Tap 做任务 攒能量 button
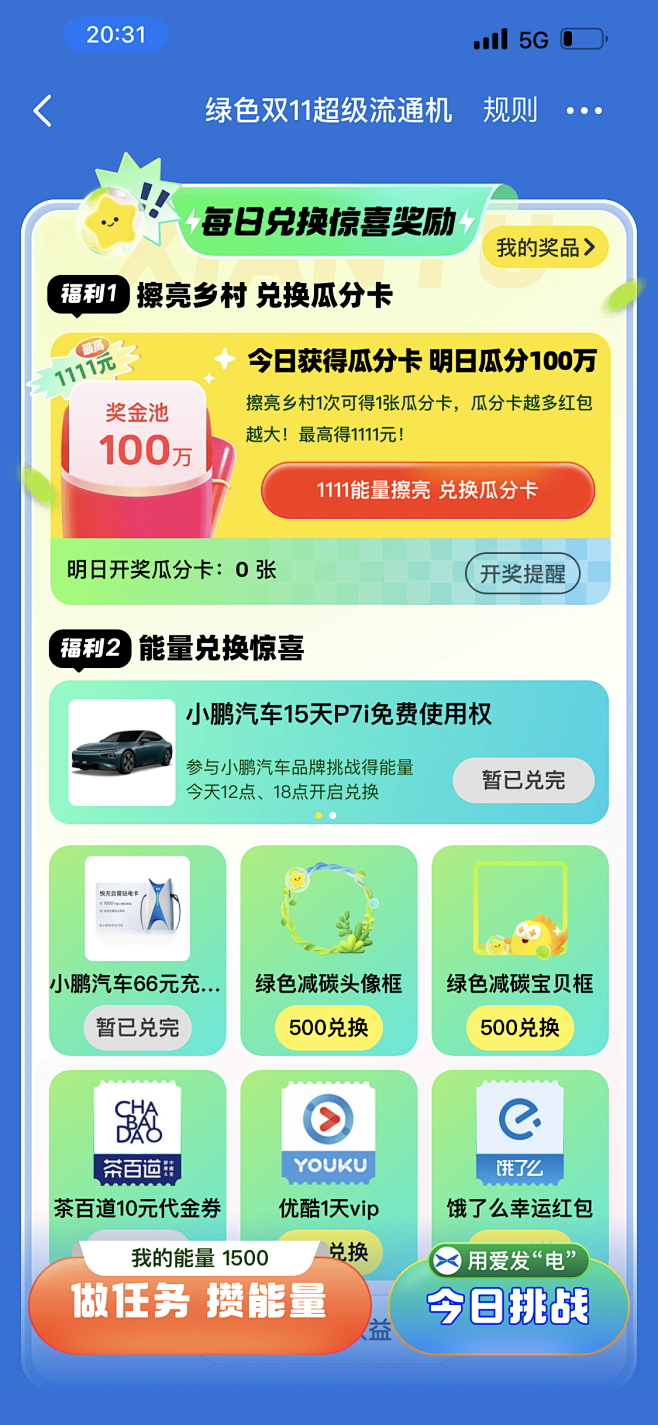This screenshot has height=1425, width=658. (x=198, y=1303)
